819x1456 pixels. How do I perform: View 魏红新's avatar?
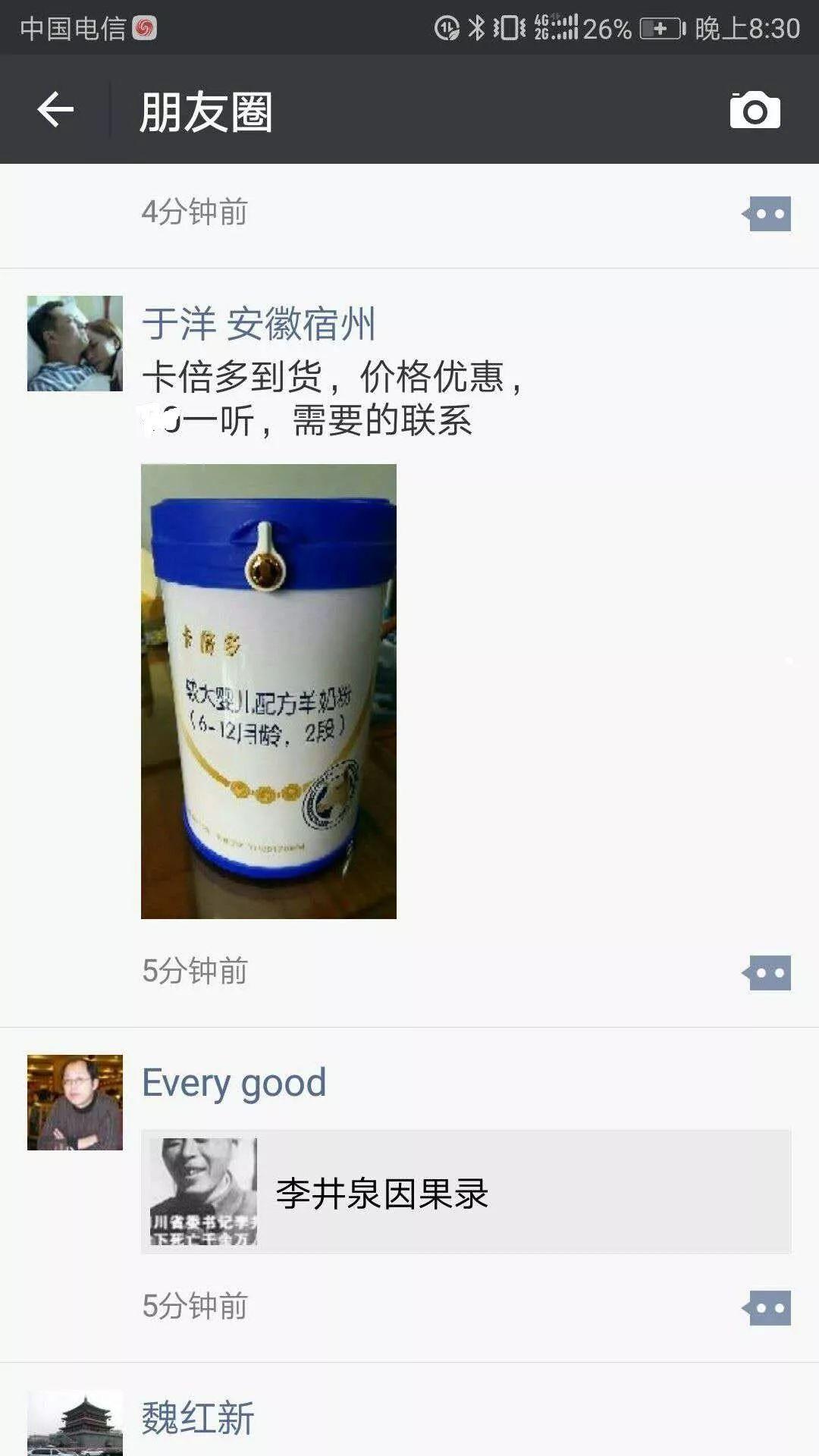point(75,1423)
